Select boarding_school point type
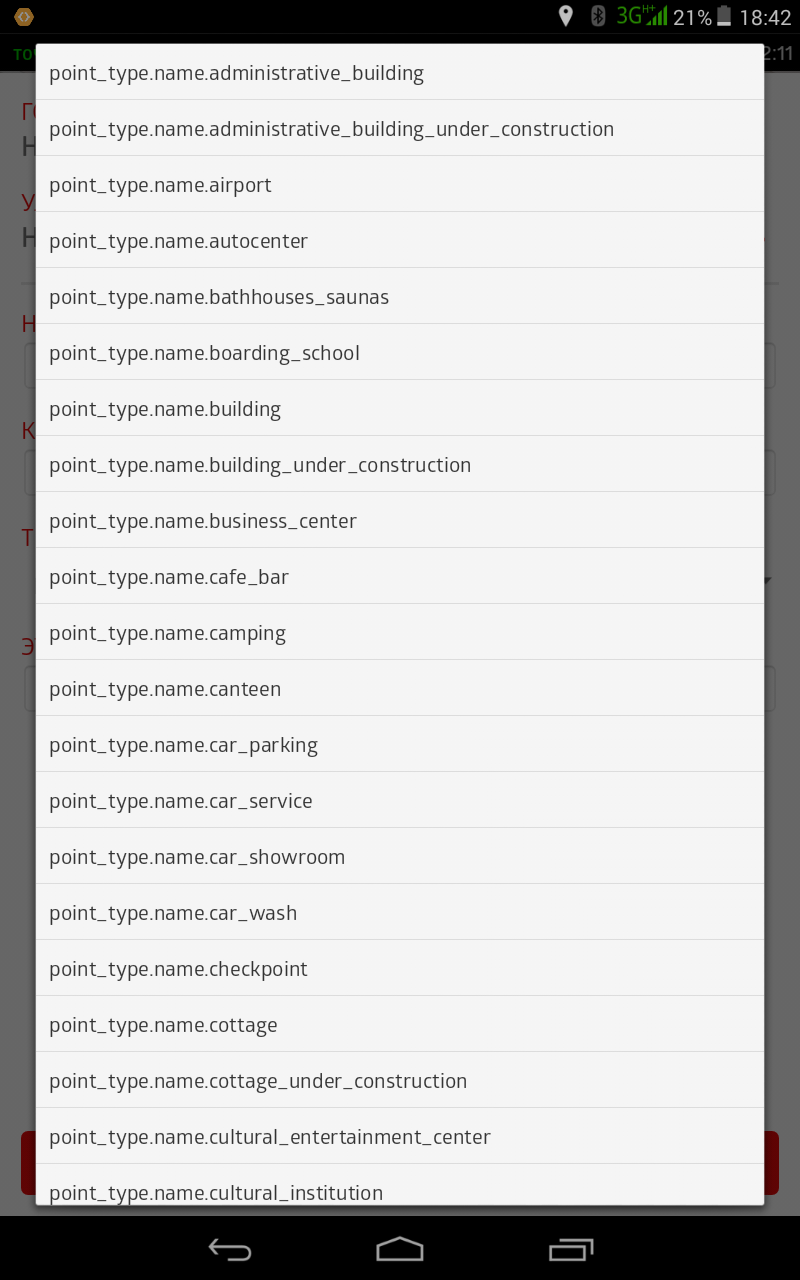Image resolution: width=800 pixels, height=1280 pixels. click(400, 353)
